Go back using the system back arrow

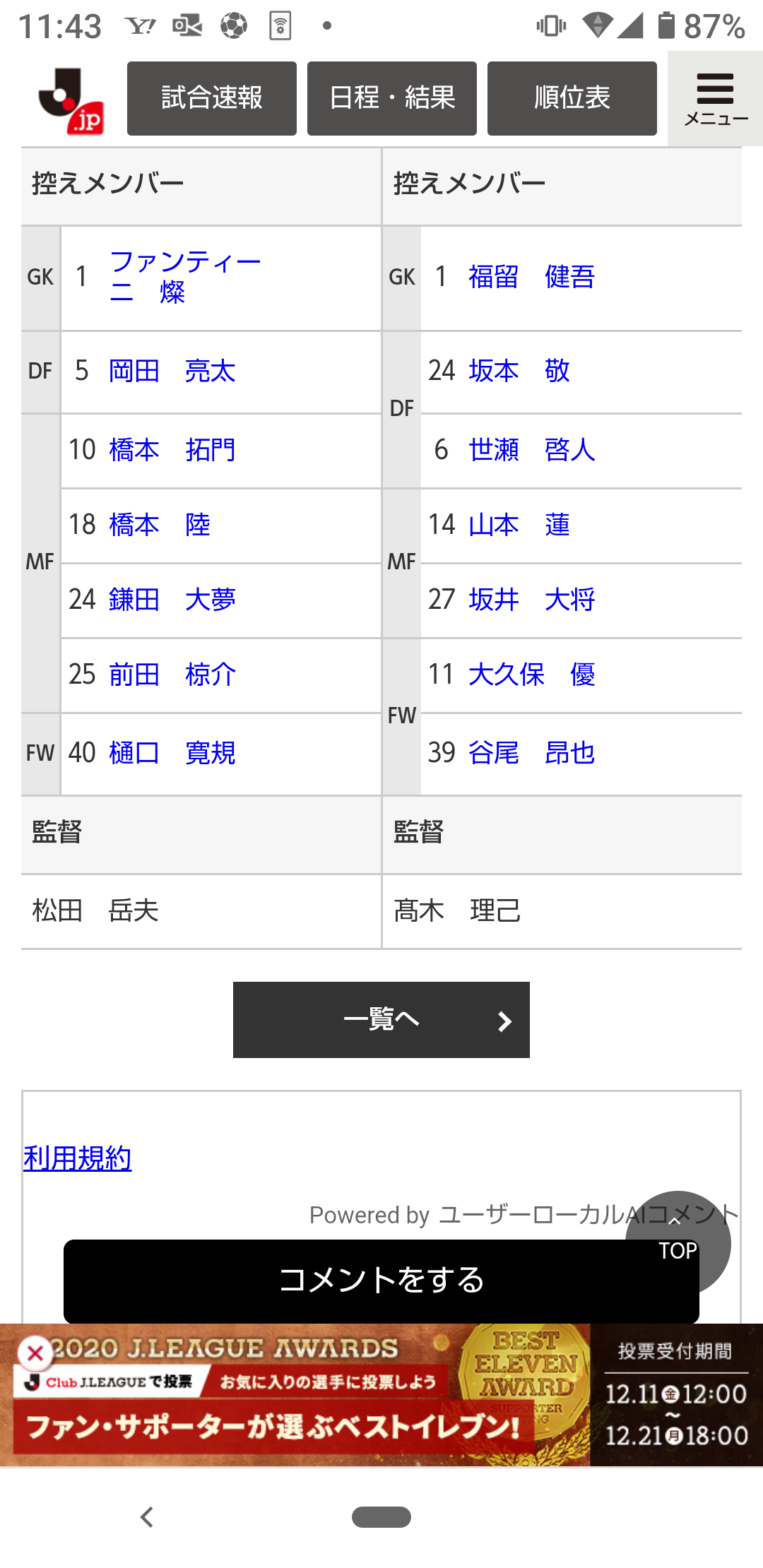pos(147,1516)
